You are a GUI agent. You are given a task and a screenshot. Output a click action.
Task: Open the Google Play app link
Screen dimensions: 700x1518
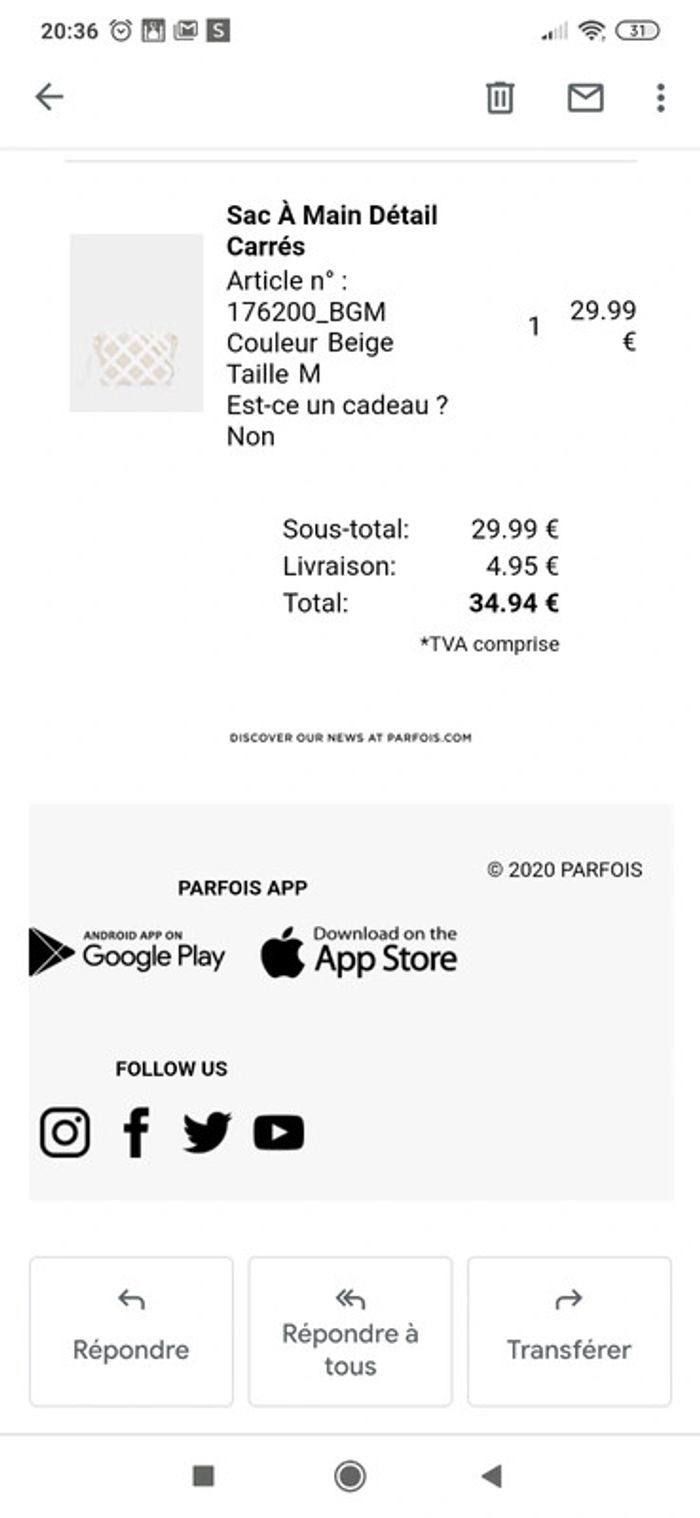pyautogui.click(x=128, y=954)
